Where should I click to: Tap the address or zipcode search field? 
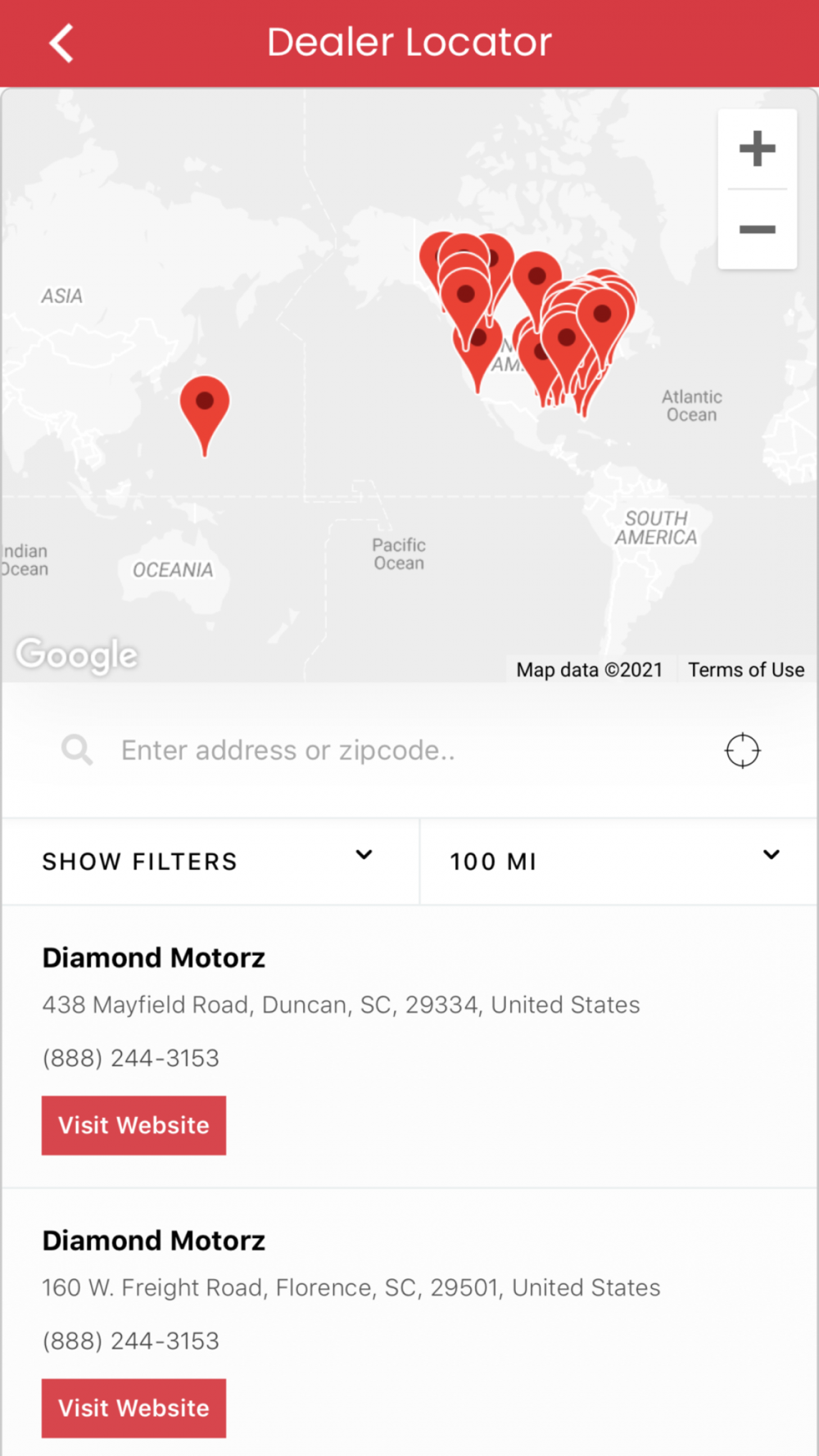[409, 750]
